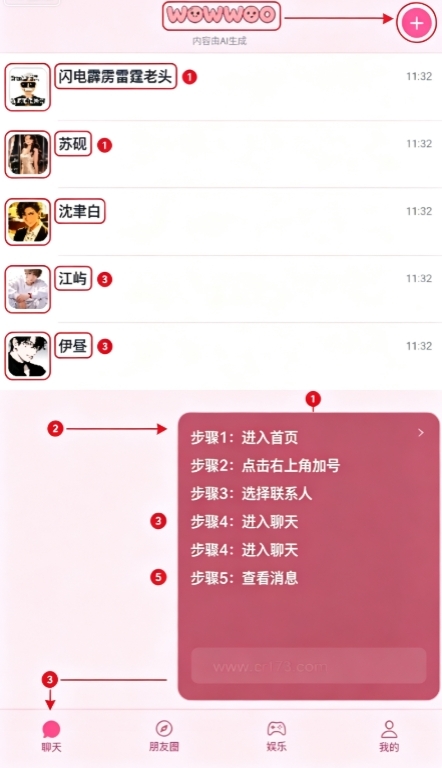Screen dimensions: 442x768
Task: Open the chat with 闪电霹雳雷霆老头
Action: 221,87
